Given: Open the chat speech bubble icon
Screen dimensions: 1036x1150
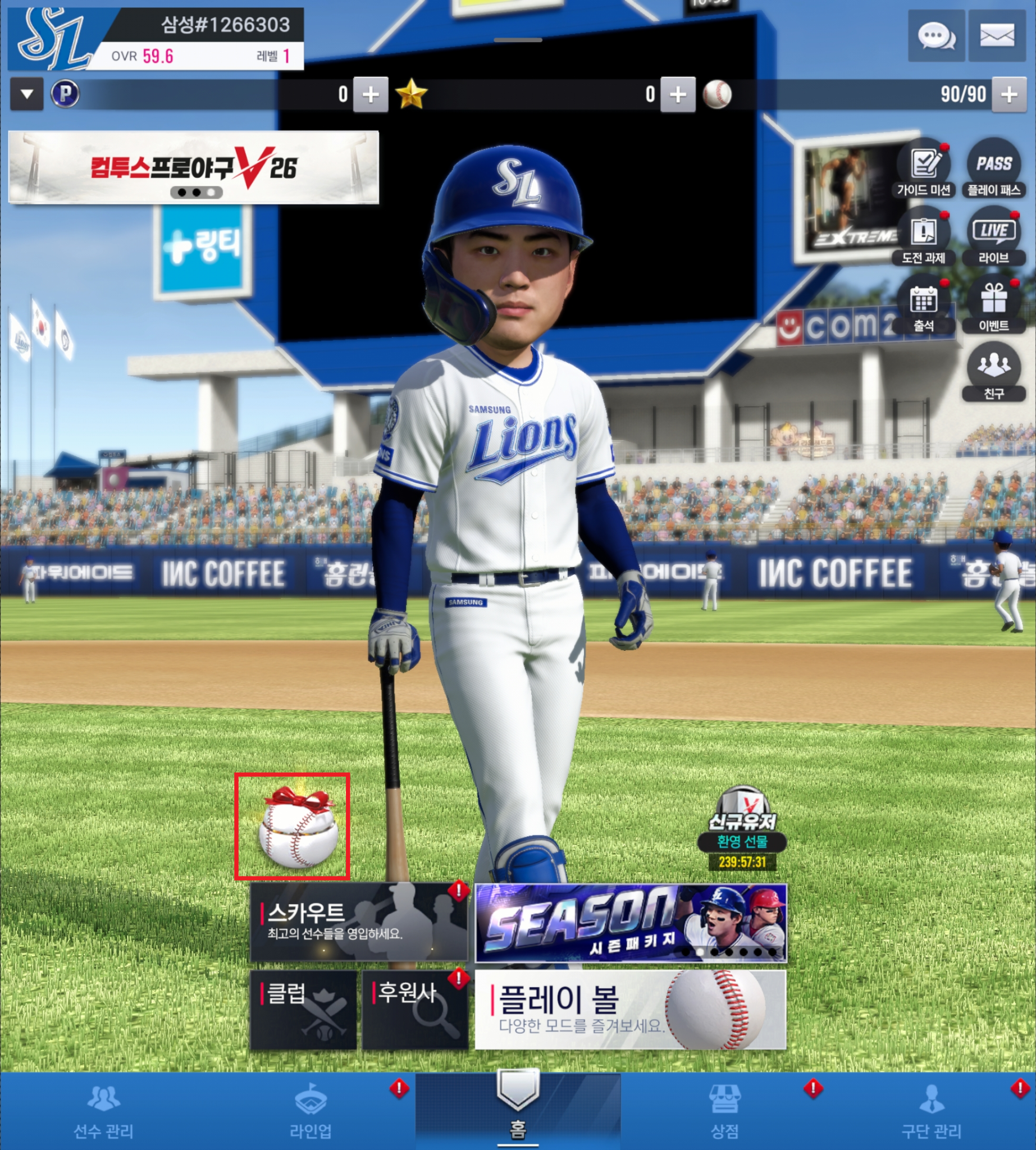Looking at the screenshot, I should coord(936,36).
